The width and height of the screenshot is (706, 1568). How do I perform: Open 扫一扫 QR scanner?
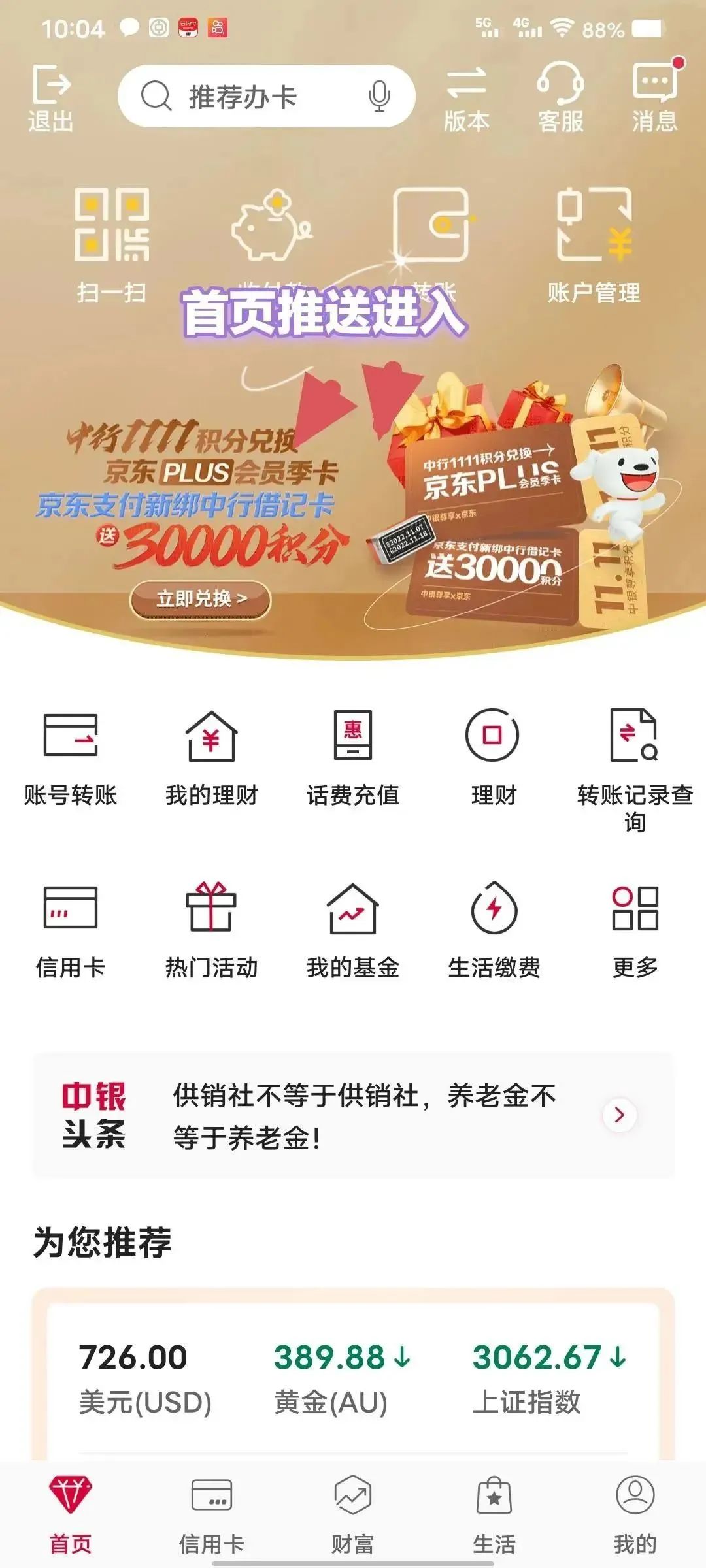(112, 245)
